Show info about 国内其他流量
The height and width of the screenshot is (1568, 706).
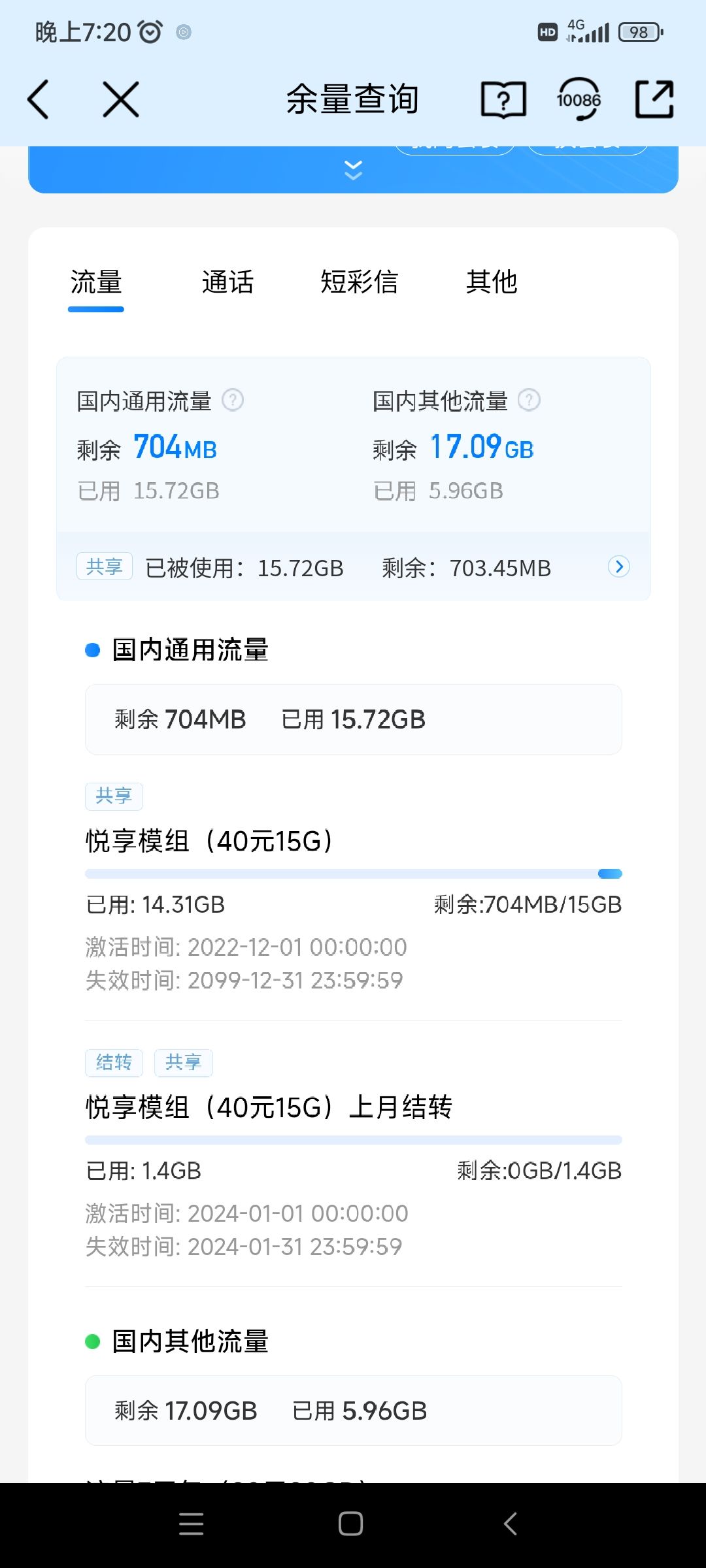click(x=529, y=400)
